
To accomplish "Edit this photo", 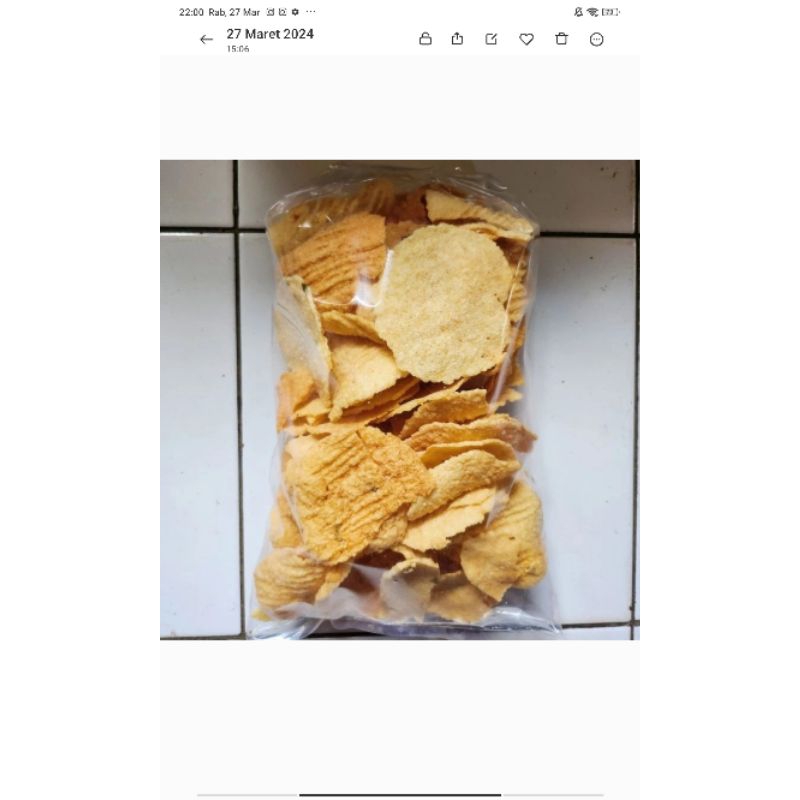I will pyautogui.click(x=491, y=39).
